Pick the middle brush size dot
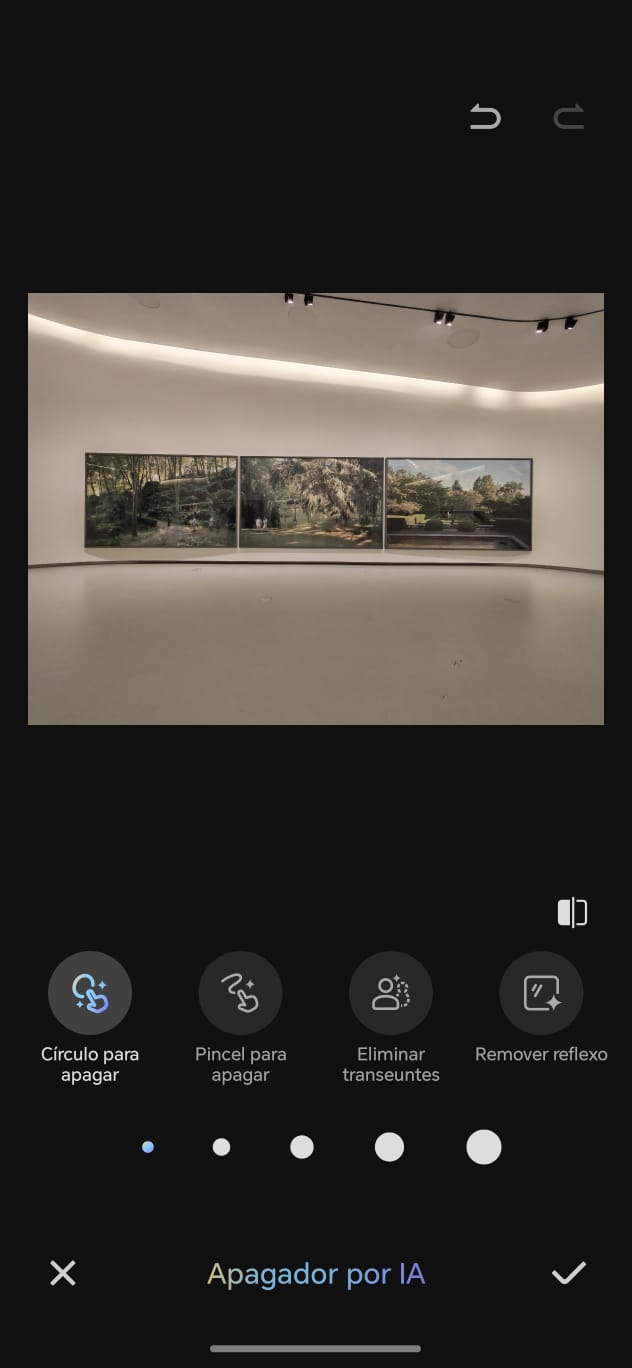 tap(302, 1147)
